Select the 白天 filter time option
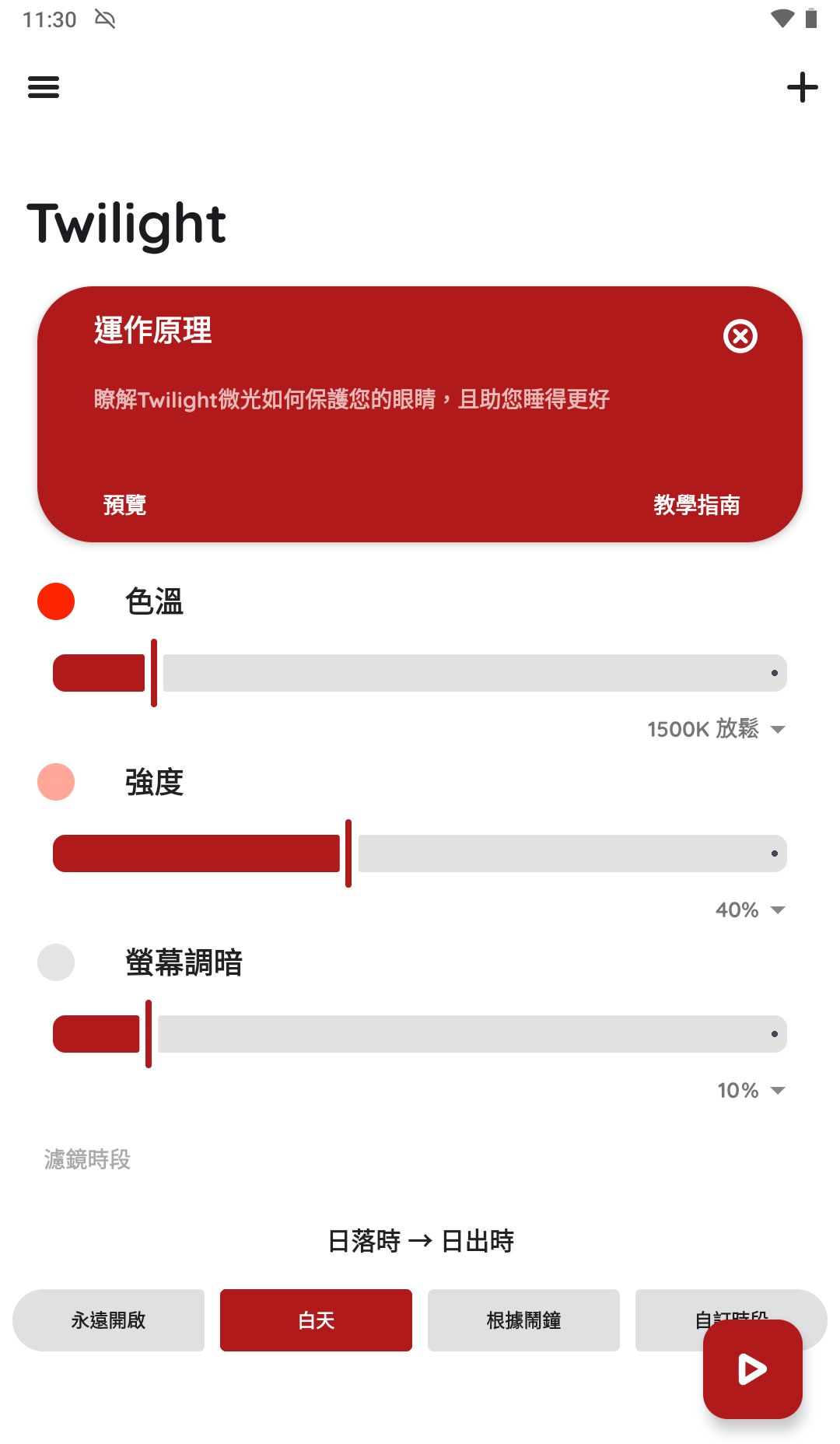Viewport: 840px width, 1444px height. click(x=316, y=1320)
